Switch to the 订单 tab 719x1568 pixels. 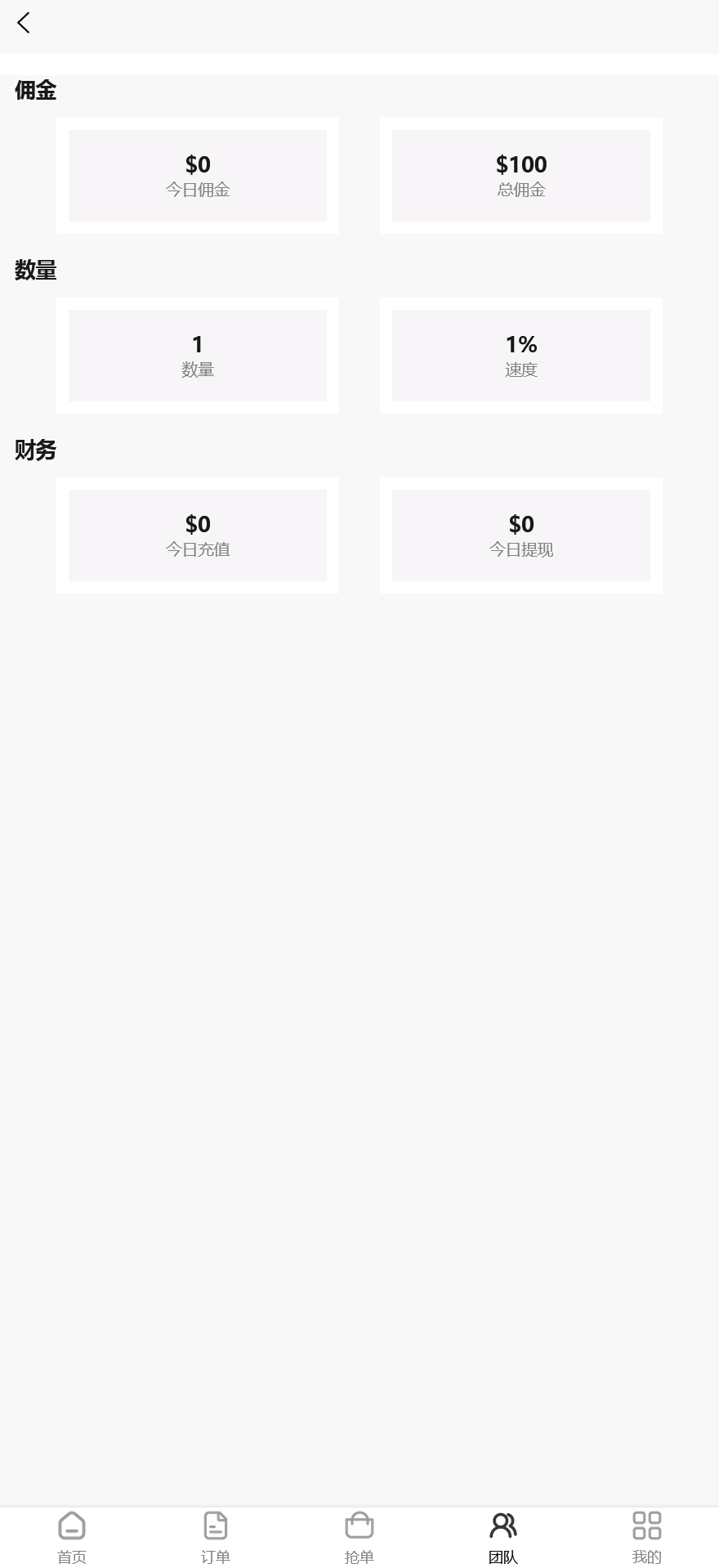click(216, 1537)
